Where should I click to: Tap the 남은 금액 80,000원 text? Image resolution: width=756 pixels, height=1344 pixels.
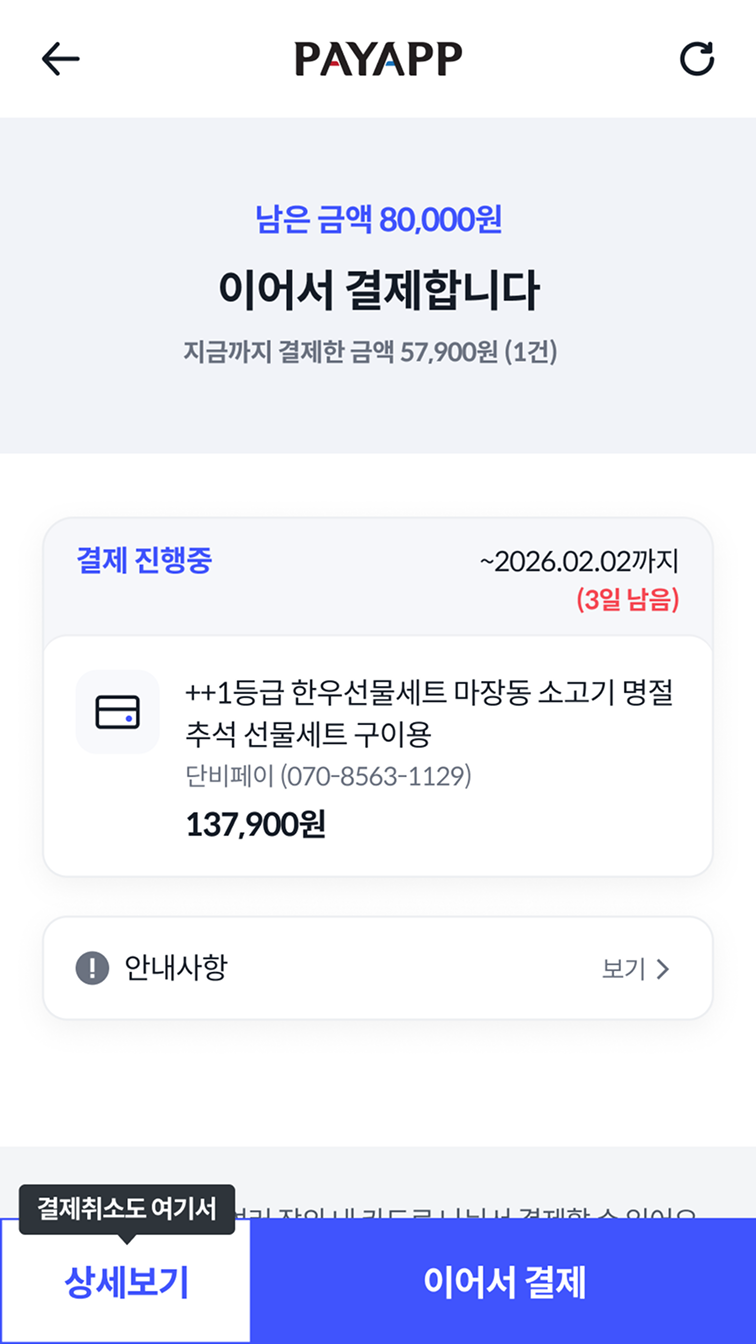(378, 222)
